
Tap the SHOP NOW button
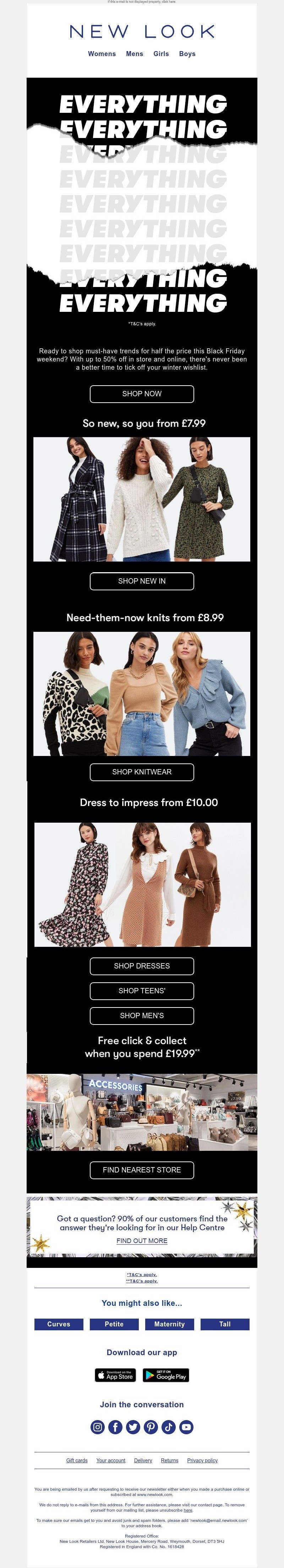[141, 394]
